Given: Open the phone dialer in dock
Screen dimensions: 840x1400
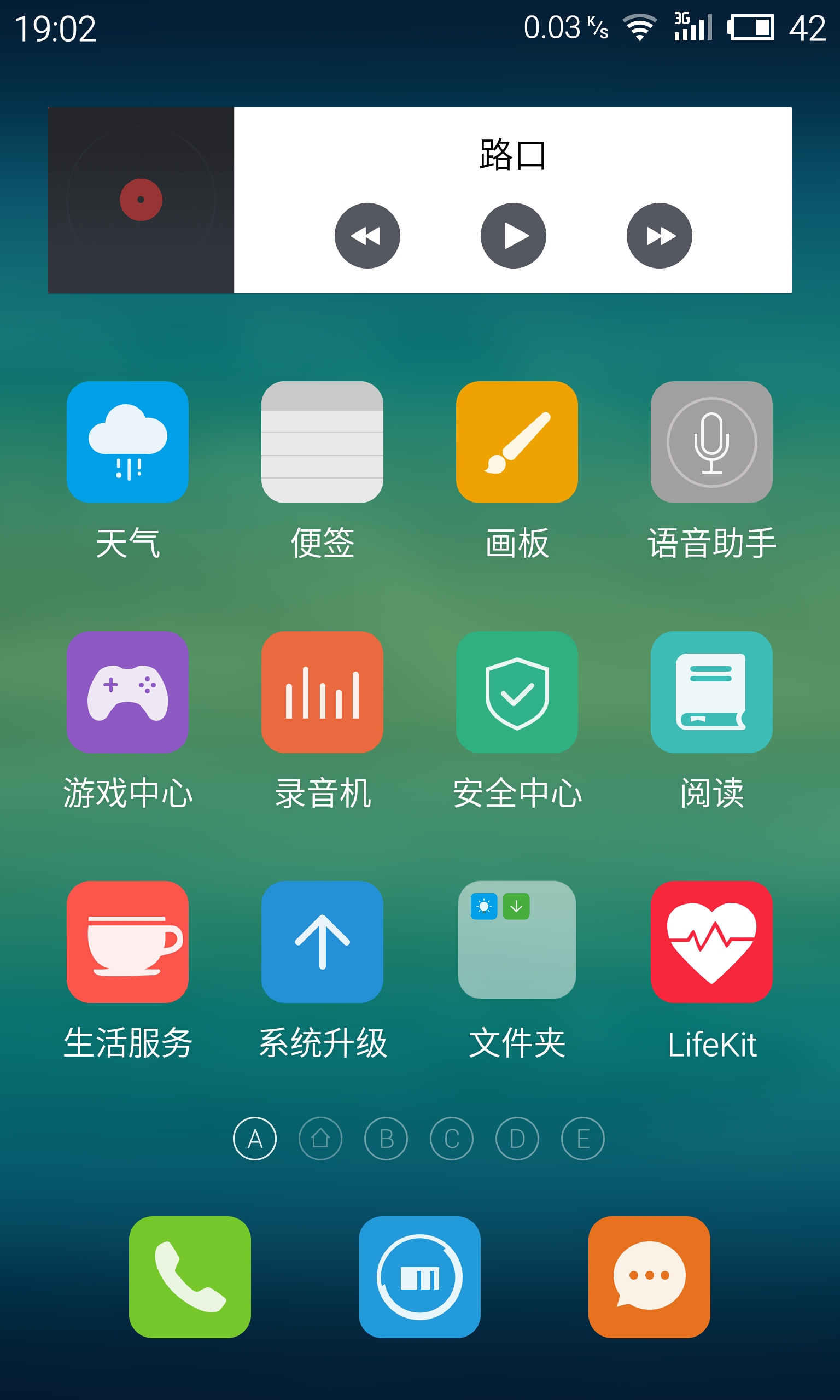Looking at the screenshot, I should coord(190,1276).
